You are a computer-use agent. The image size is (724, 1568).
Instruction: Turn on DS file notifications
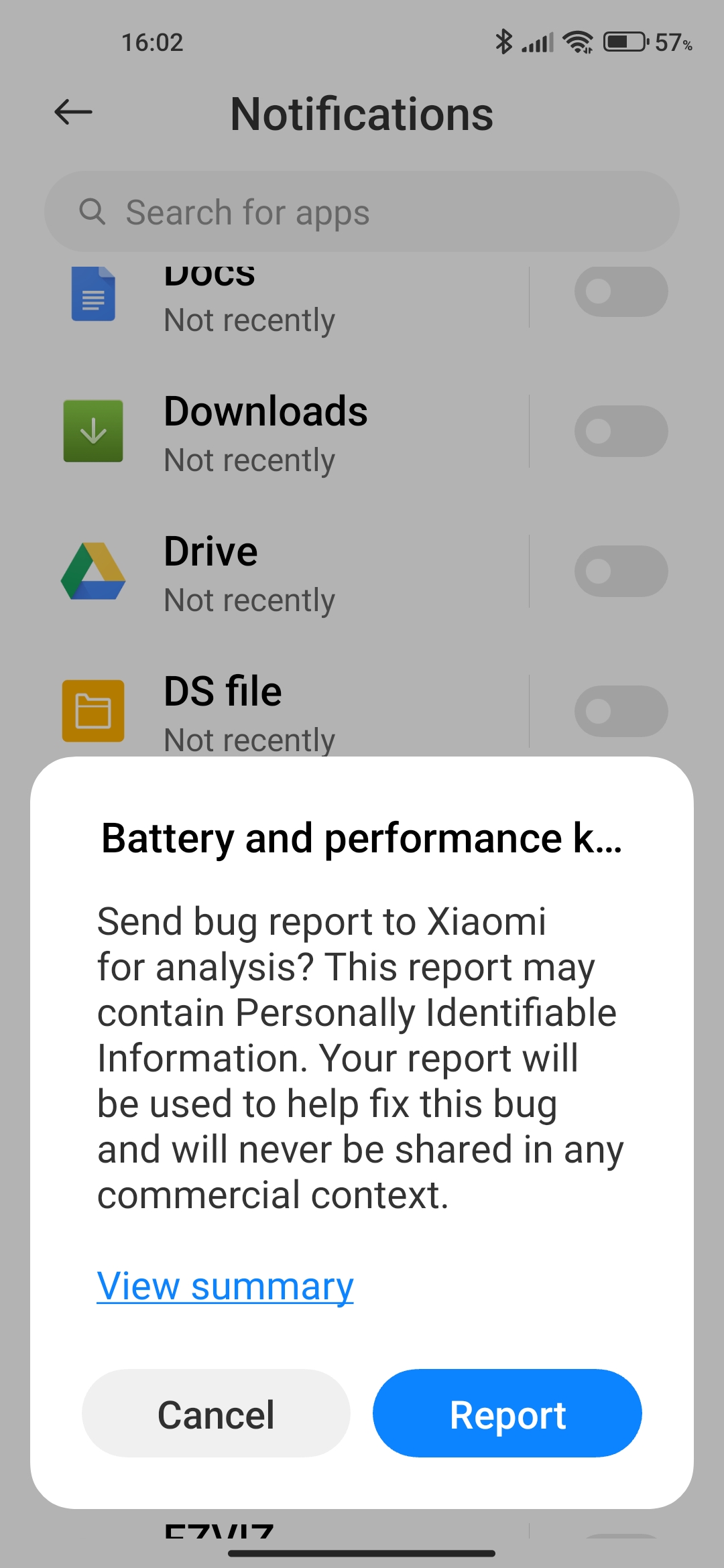621,711
